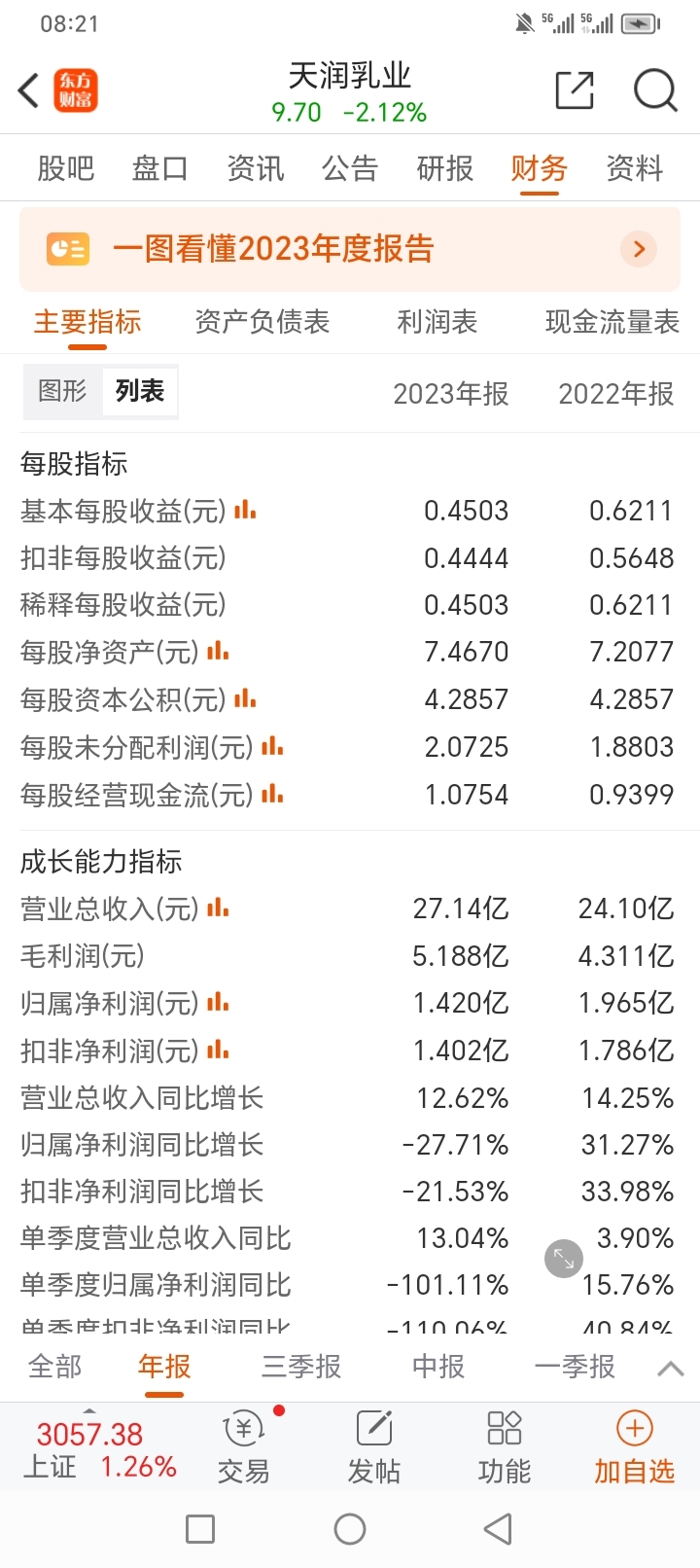Viewport: 700px width, 1568px height.
Task: Open the search icon
Action: [x=655, y=89]
